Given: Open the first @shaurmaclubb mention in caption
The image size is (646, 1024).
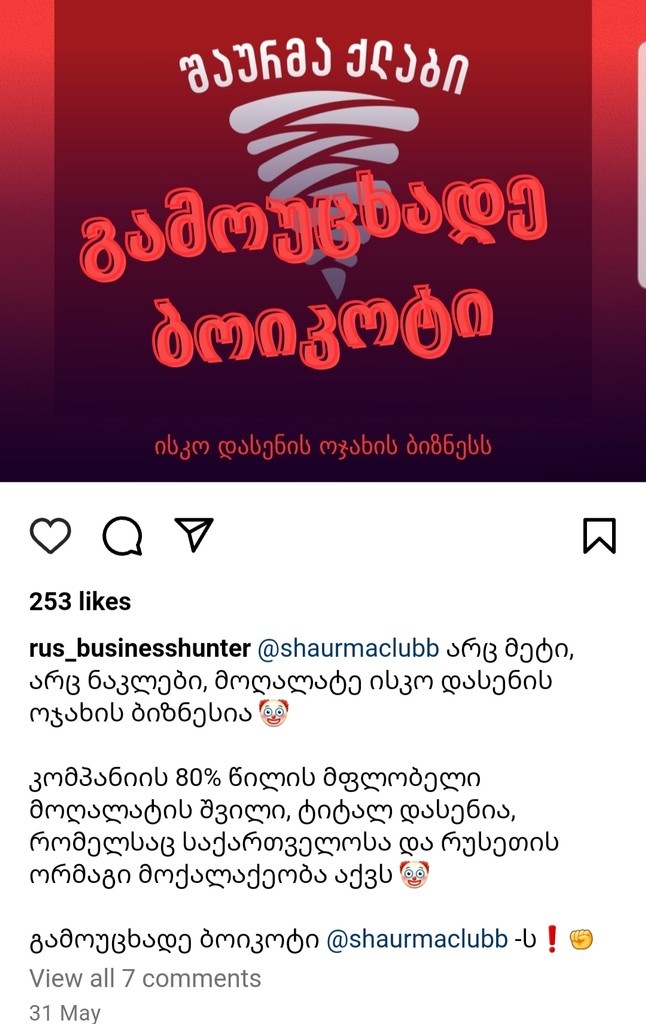Looking at the screenshot, I should pyautogui.click(x=348, y=649).
